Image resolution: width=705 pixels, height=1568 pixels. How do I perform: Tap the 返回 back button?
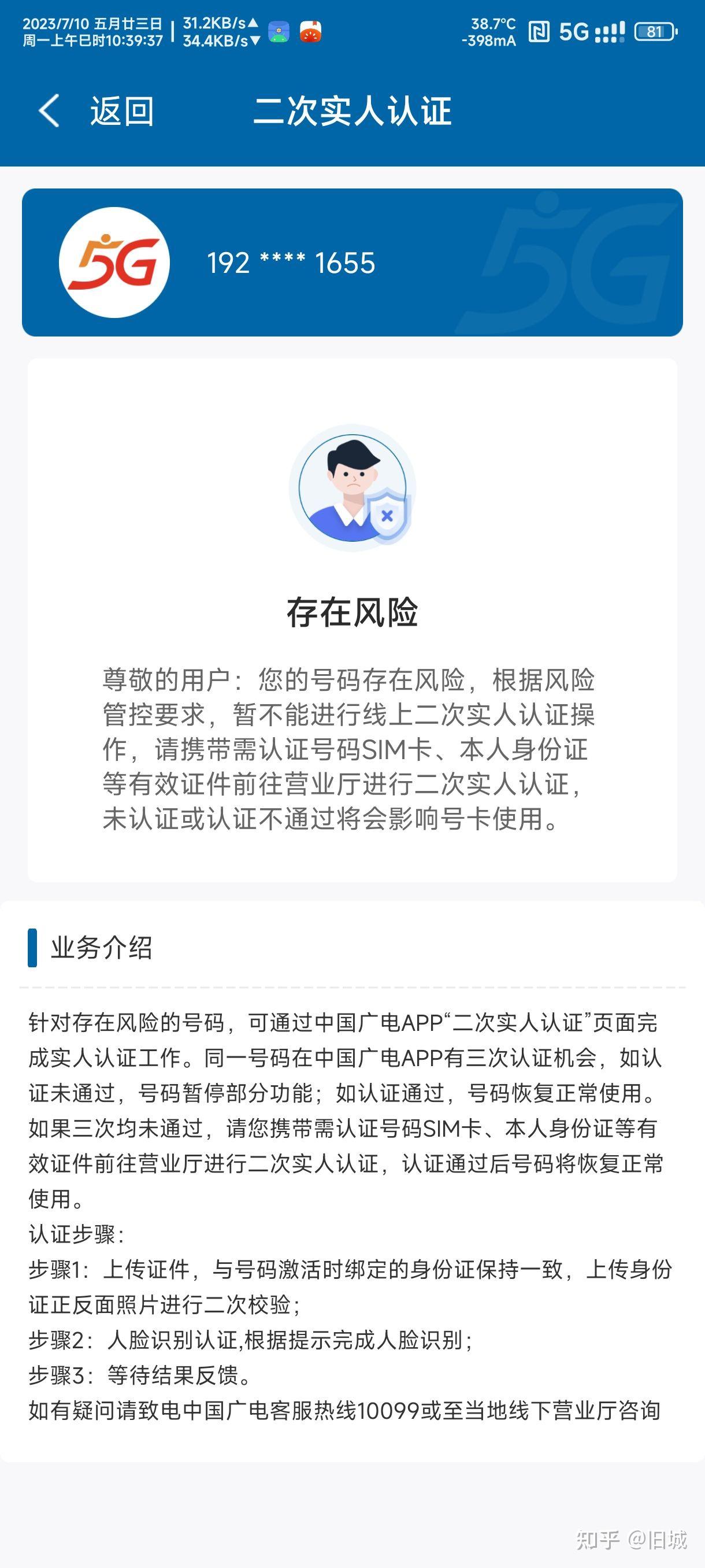click(96, 112)
